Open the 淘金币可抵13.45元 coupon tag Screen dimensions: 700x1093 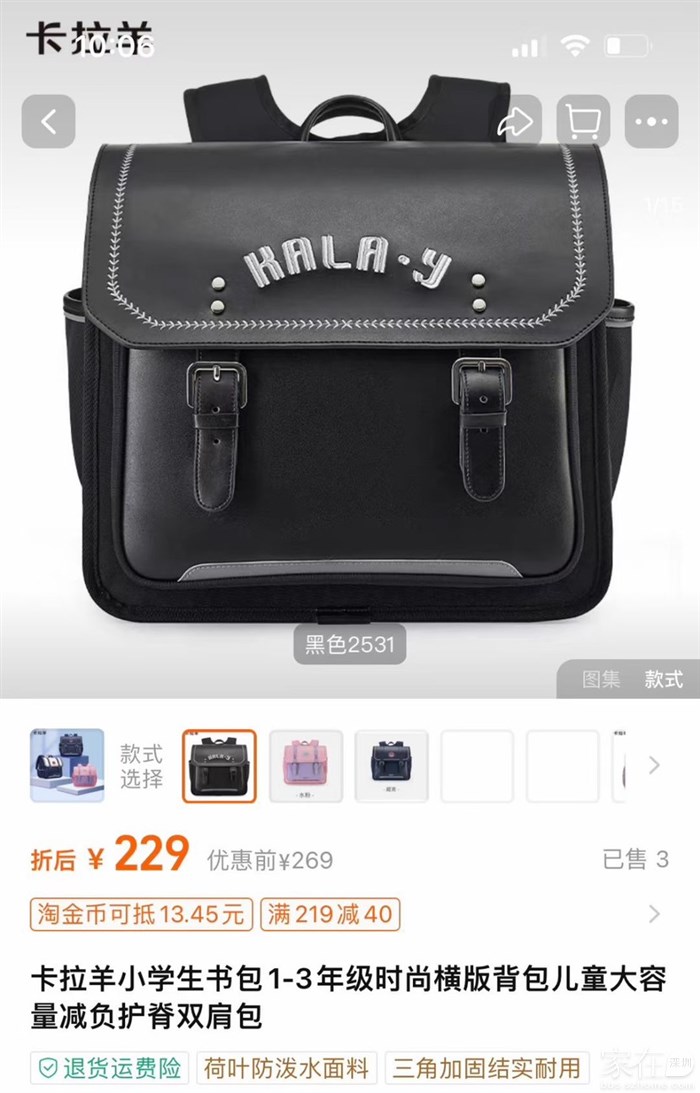[141, 914]
